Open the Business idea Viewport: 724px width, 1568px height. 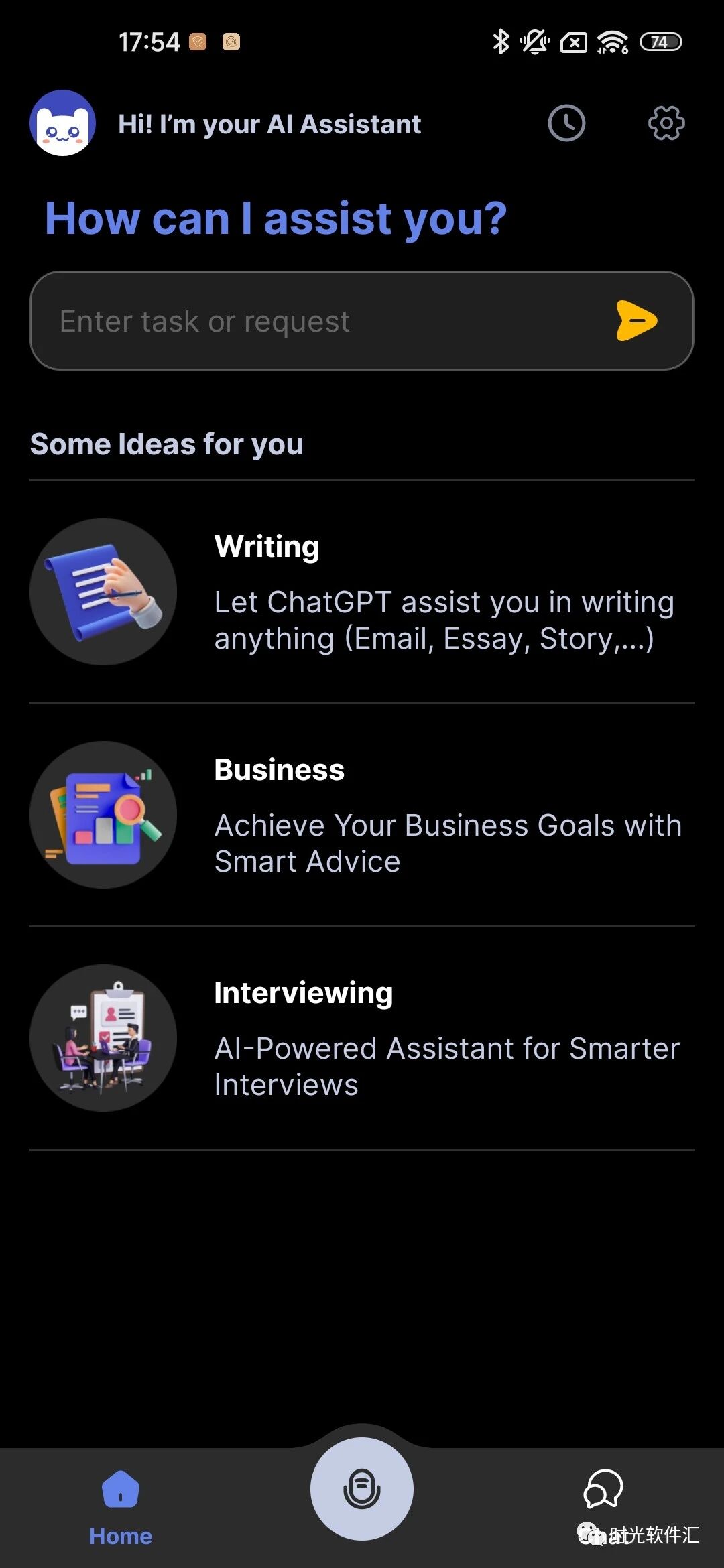(362, 815)
